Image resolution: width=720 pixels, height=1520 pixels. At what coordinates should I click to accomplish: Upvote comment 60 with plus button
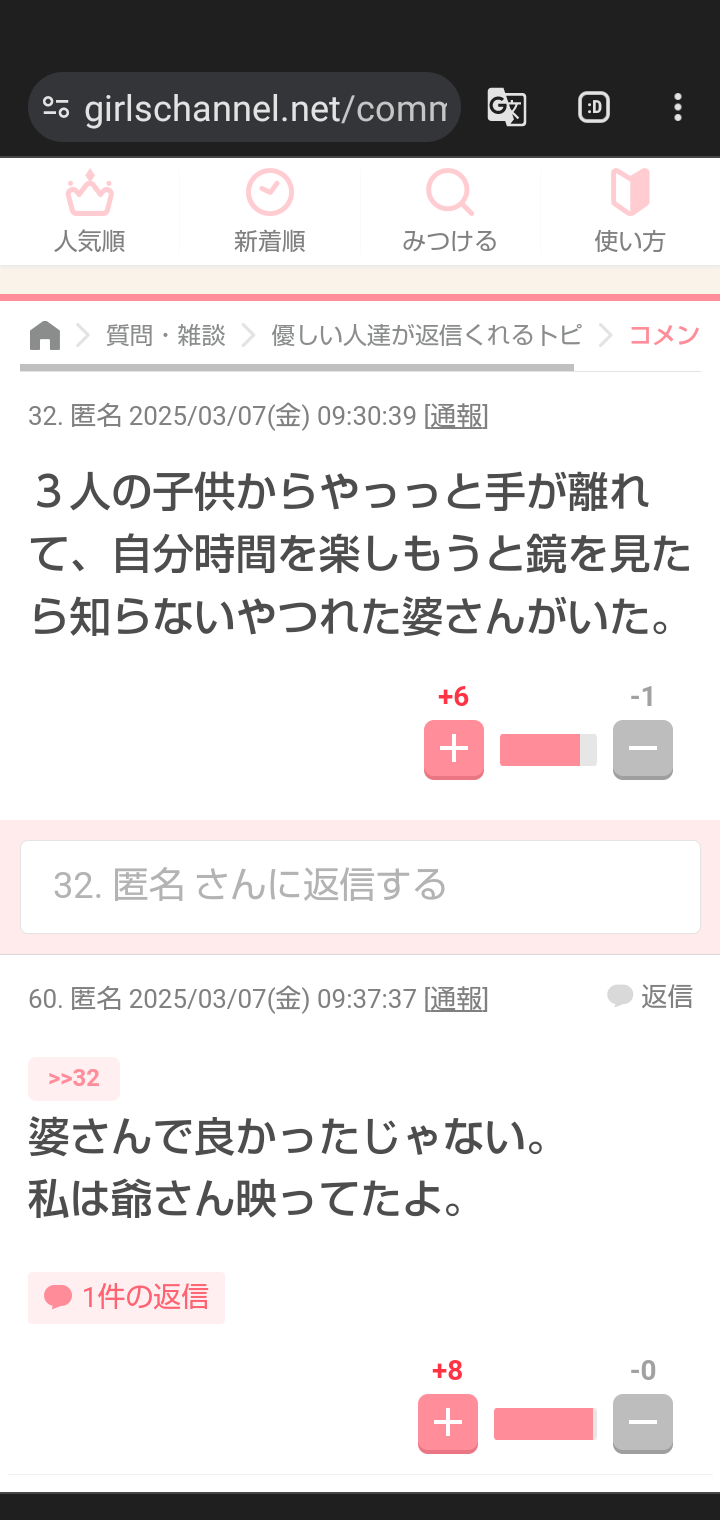pos(448,1423)
